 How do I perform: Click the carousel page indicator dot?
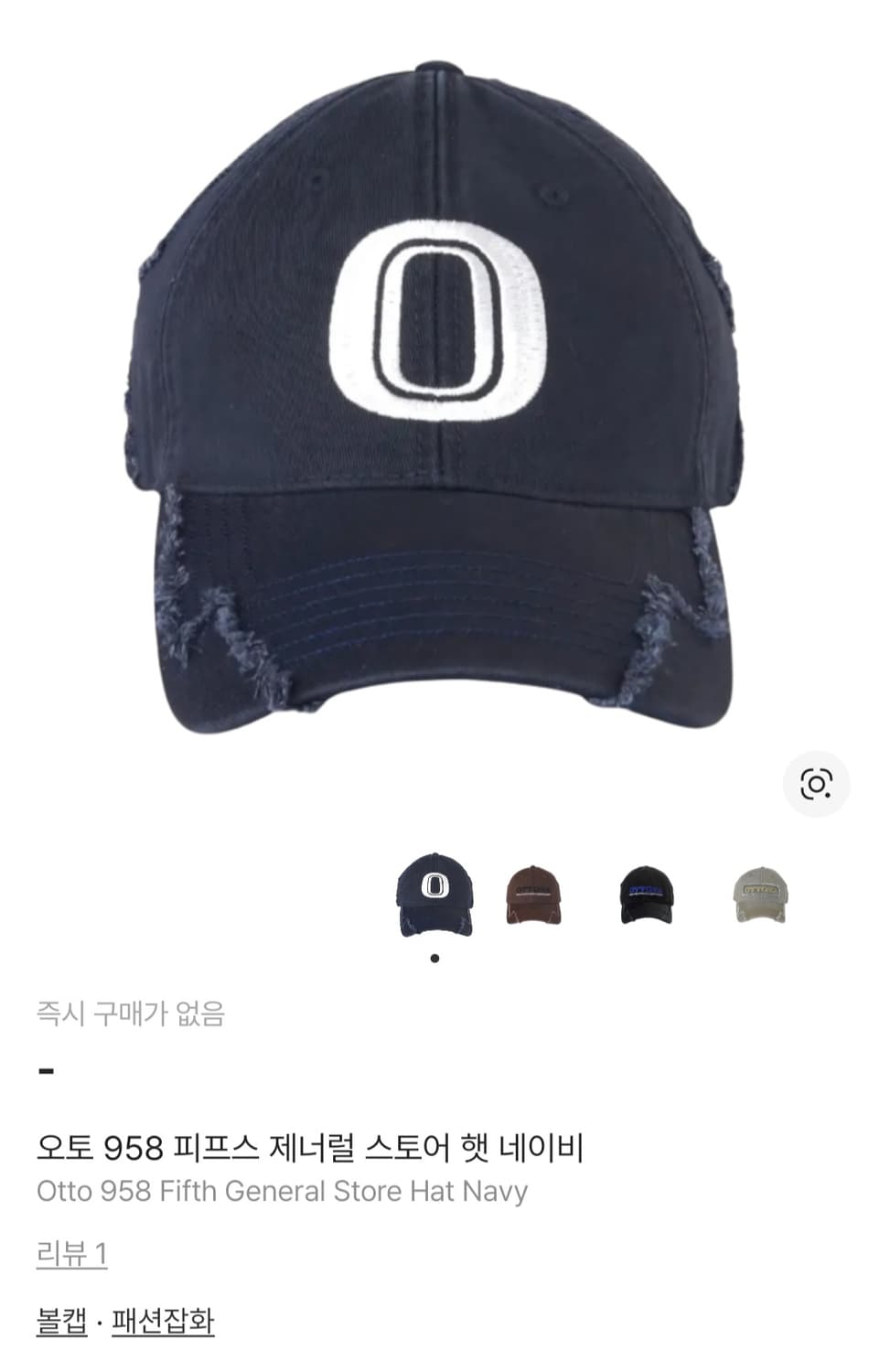point(436,958)
